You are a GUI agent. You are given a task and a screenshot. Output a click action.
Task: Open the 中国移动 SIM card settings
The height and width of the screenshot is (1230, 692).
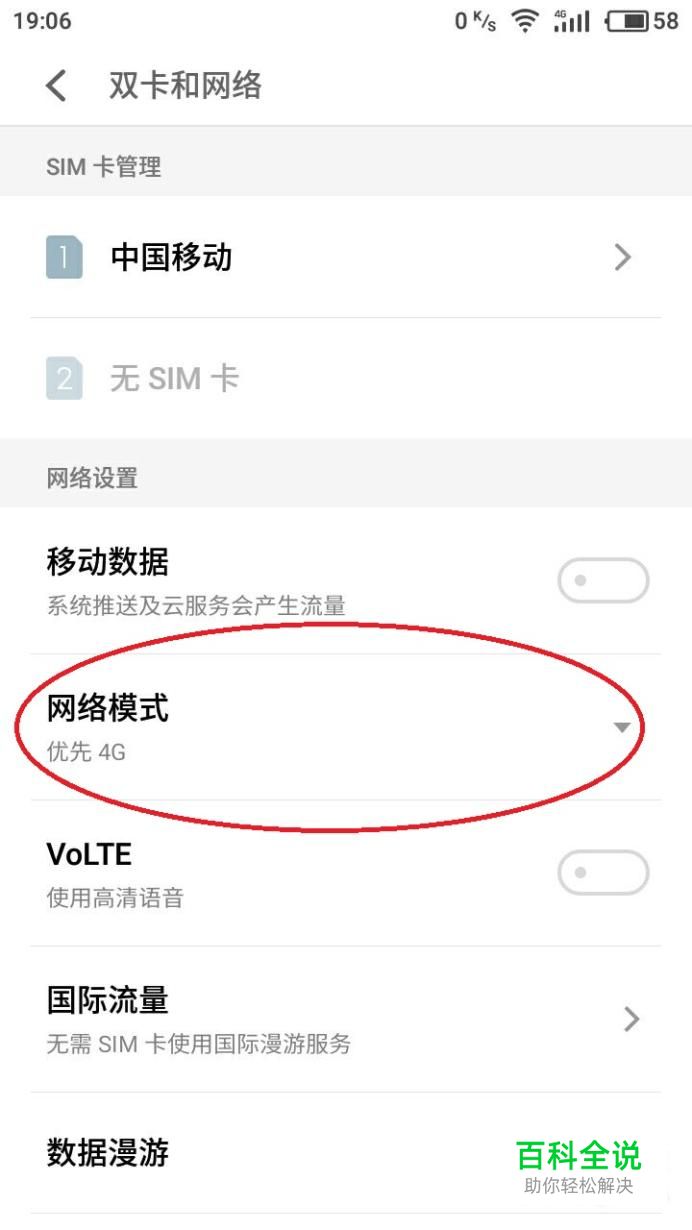tap(345, 258)
